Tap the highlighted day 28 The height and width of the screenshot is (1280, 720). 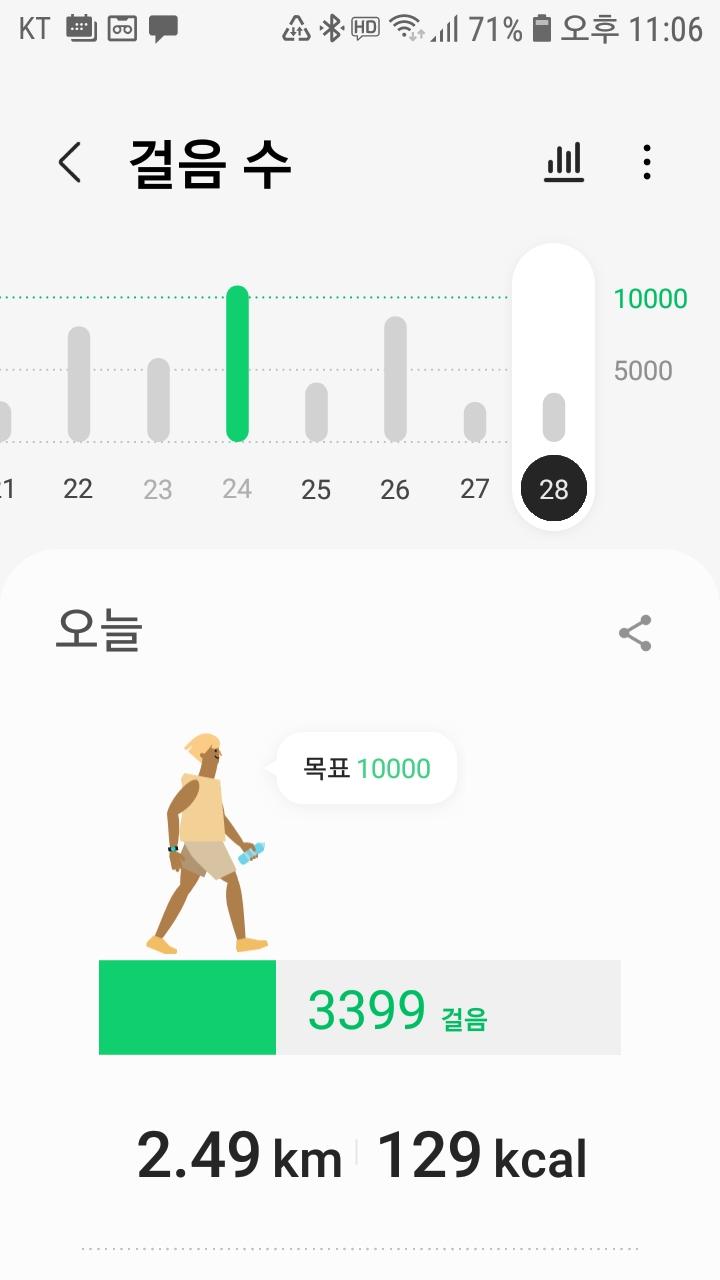554,489
